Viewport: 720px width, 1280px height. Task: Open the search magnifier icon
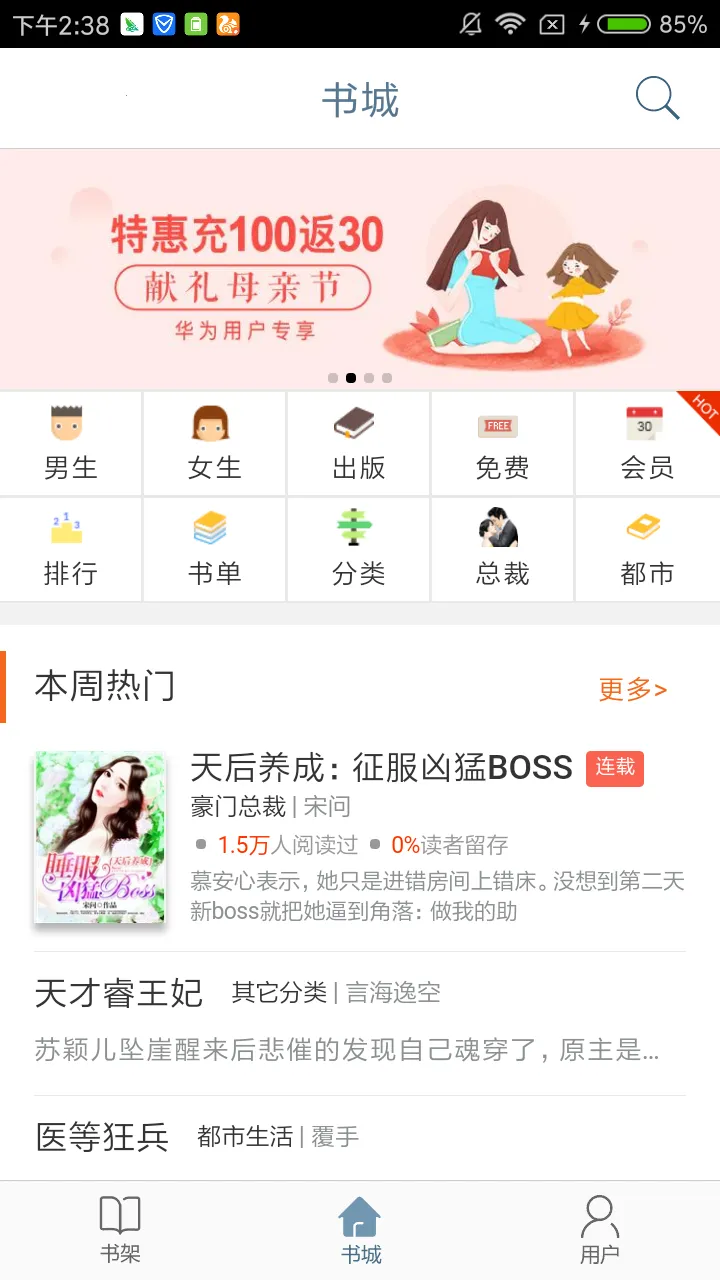(x=657, y=99)
